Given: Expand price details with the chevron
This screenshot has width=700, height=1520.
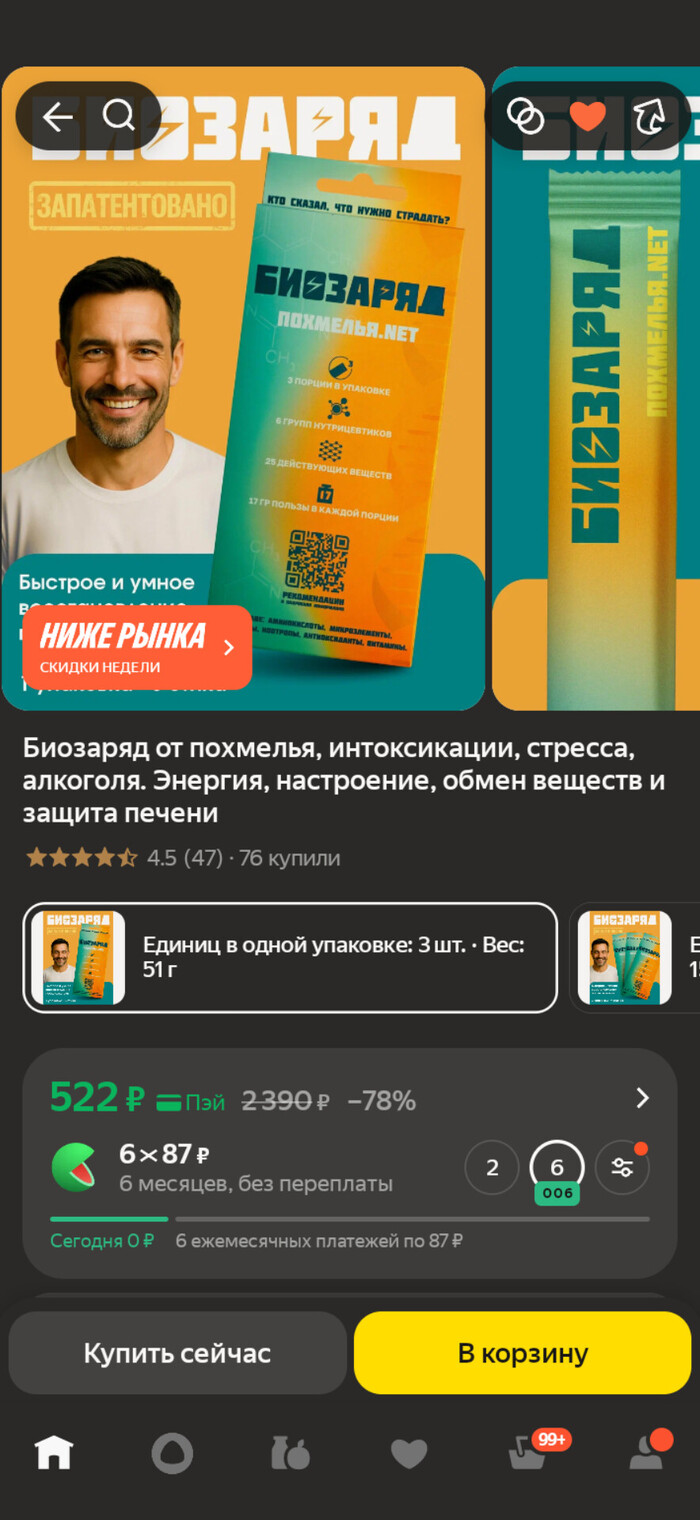Looking at the screenshot, I should pyautogui.click(x=642, y=1099).
